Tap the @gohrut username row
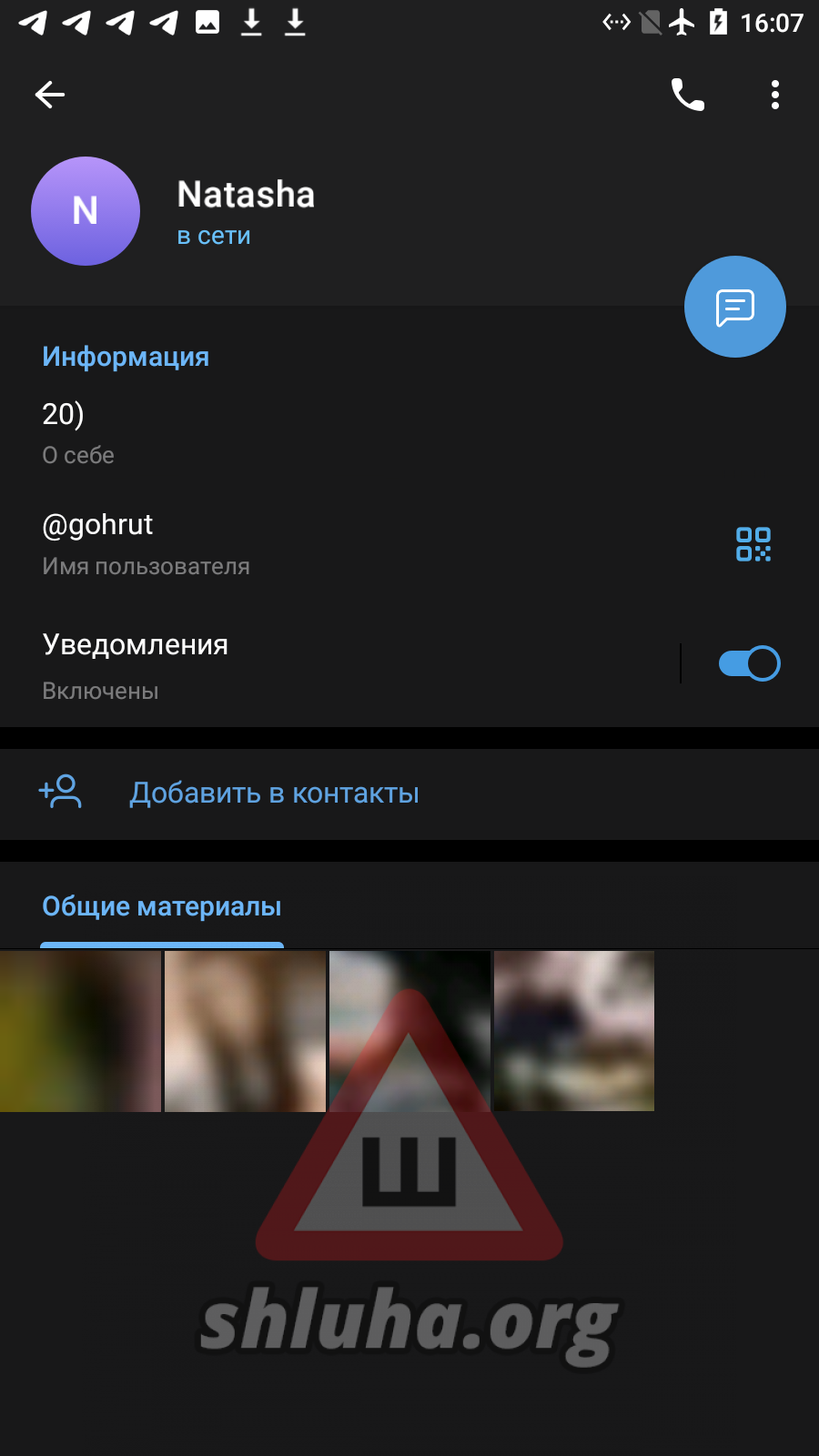This screenshot has width=819, height=1456. coord(273,544)
